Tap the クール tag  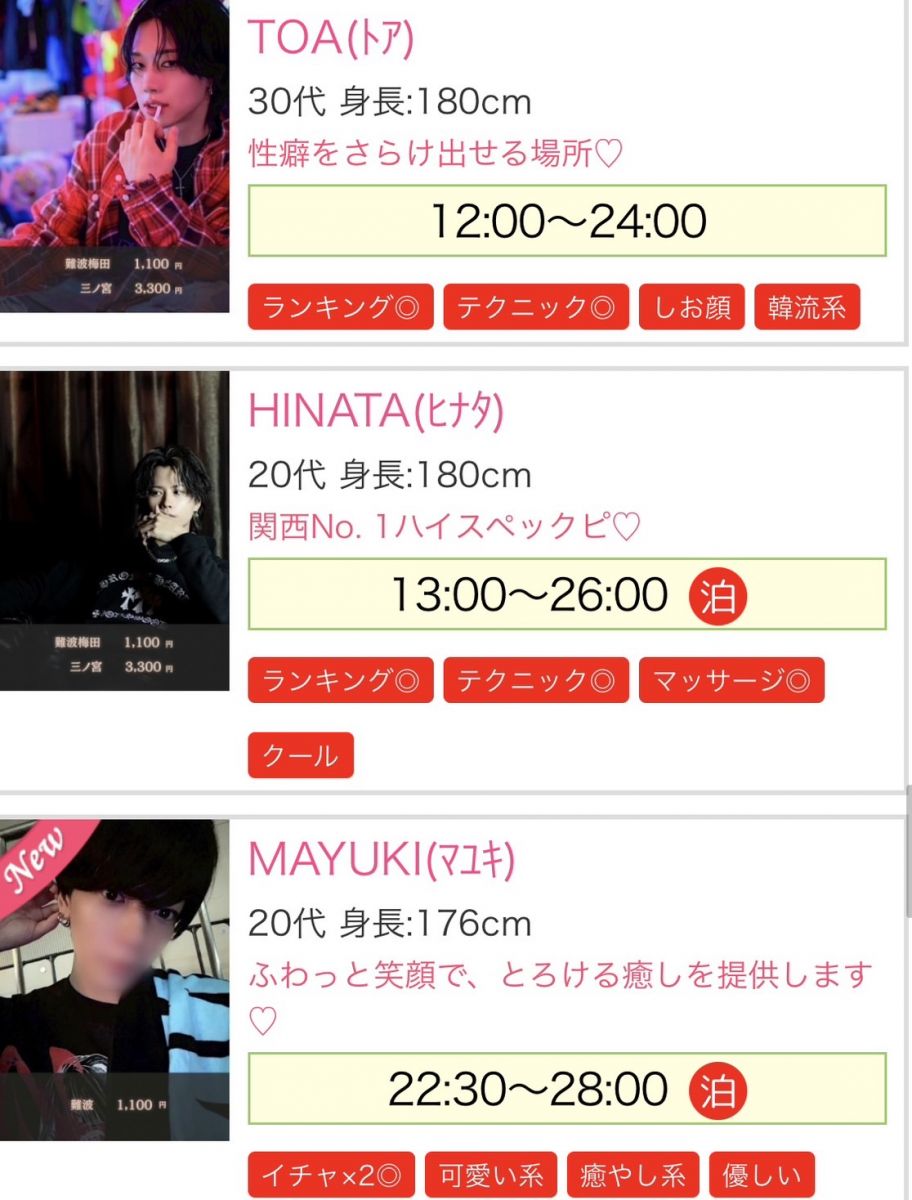(301, 755)
